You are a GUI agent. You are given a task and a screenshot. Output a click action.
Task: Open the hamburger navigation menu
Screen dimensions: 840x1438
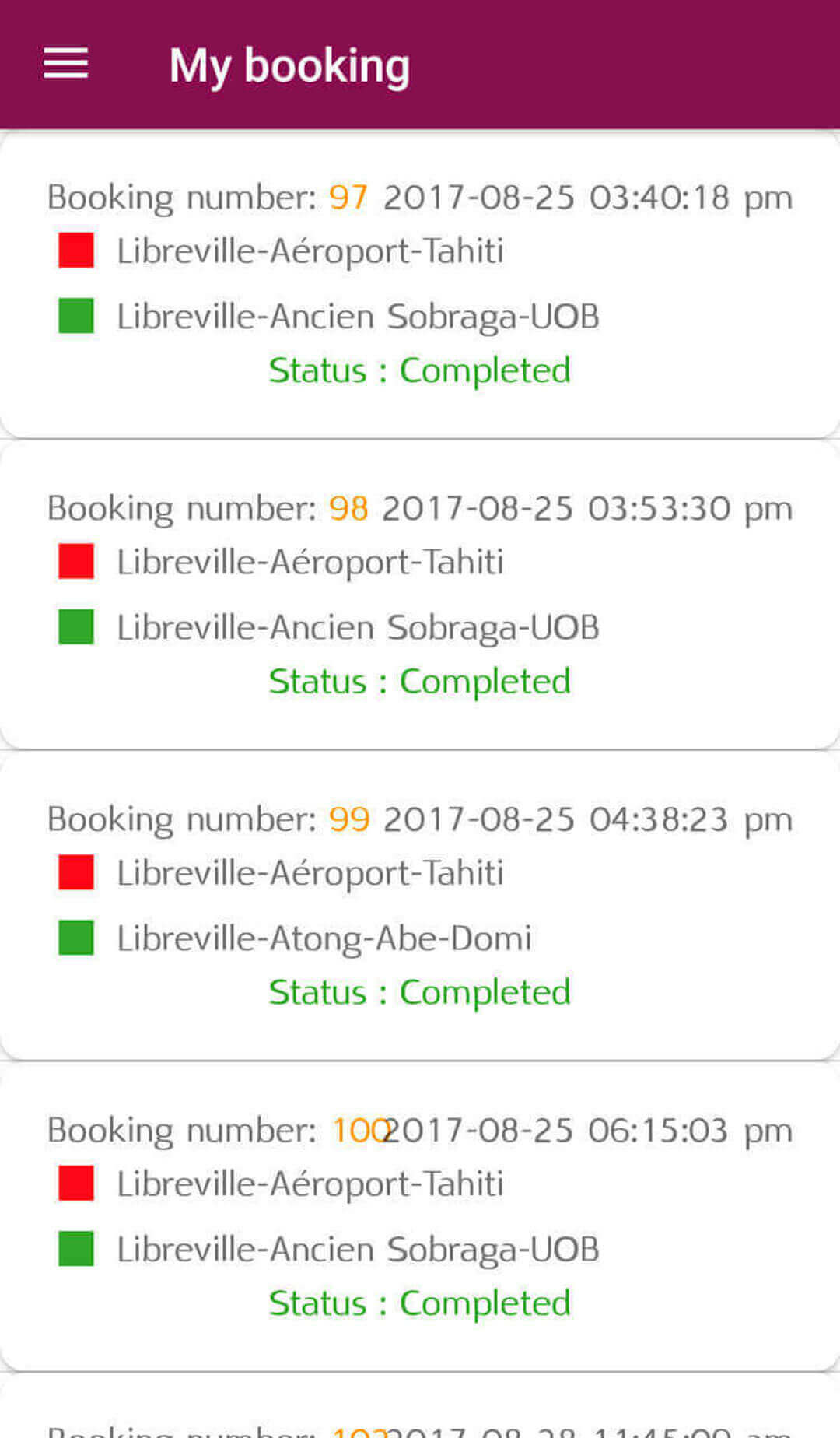point(65,64)
